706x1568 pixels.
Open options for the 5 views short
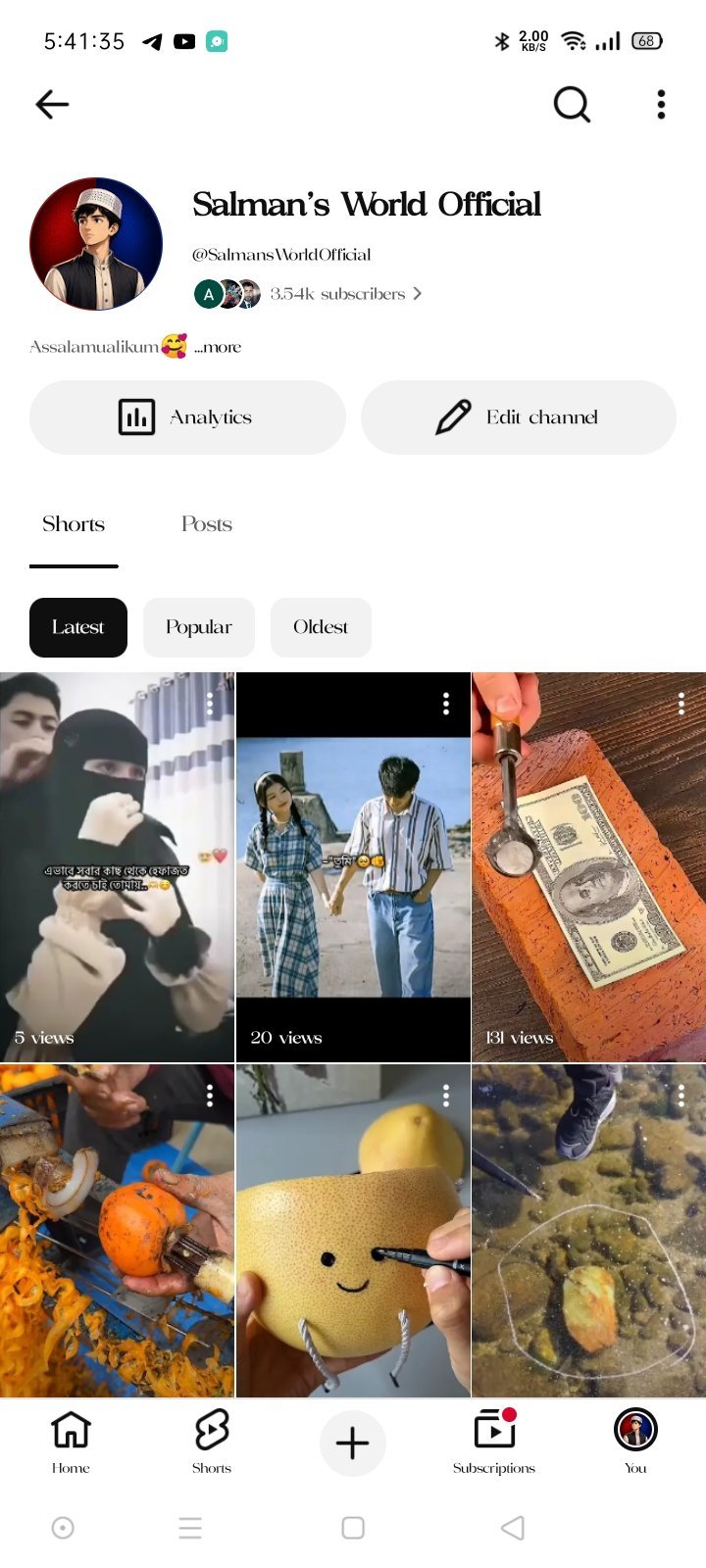(x=210, y=703)
